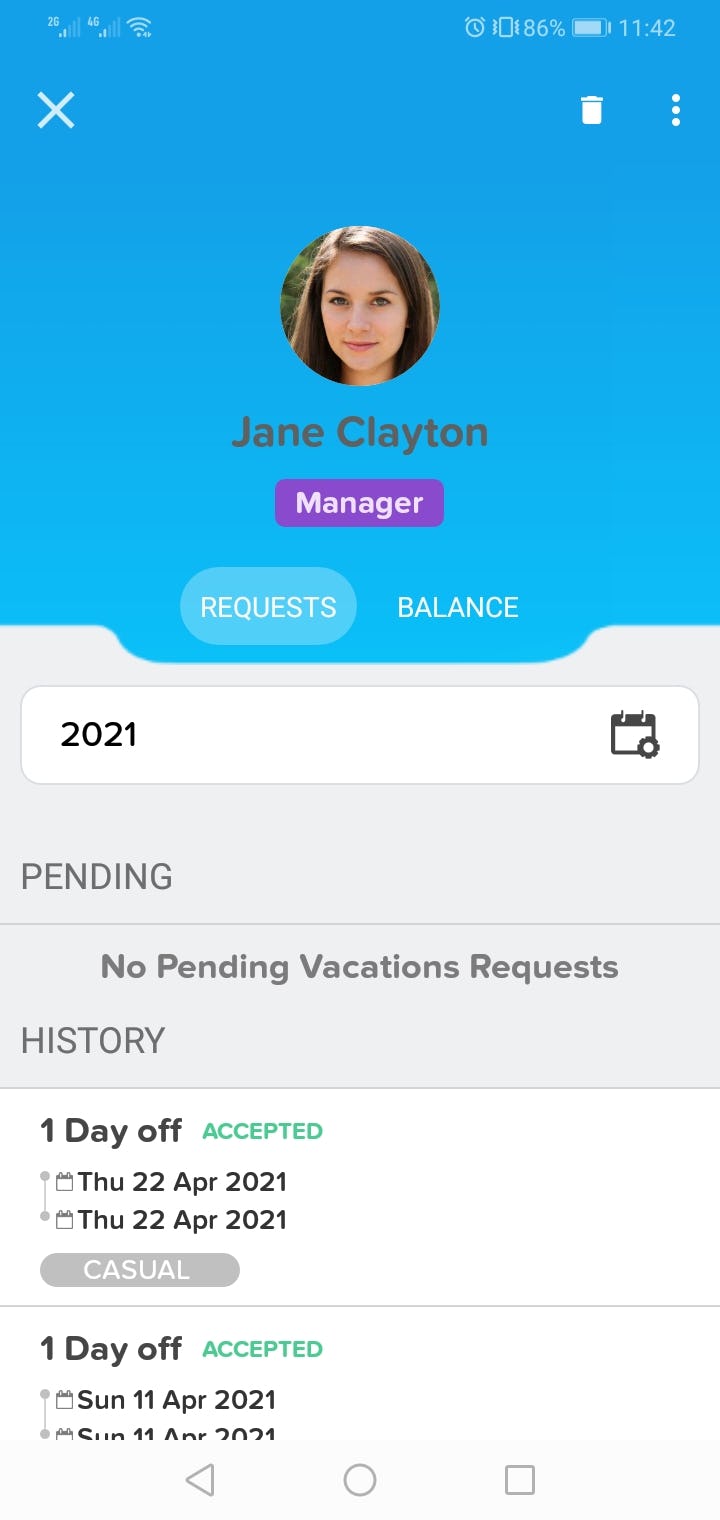
Task: Tap the Manager role badge
Action: tap(359, 502)
